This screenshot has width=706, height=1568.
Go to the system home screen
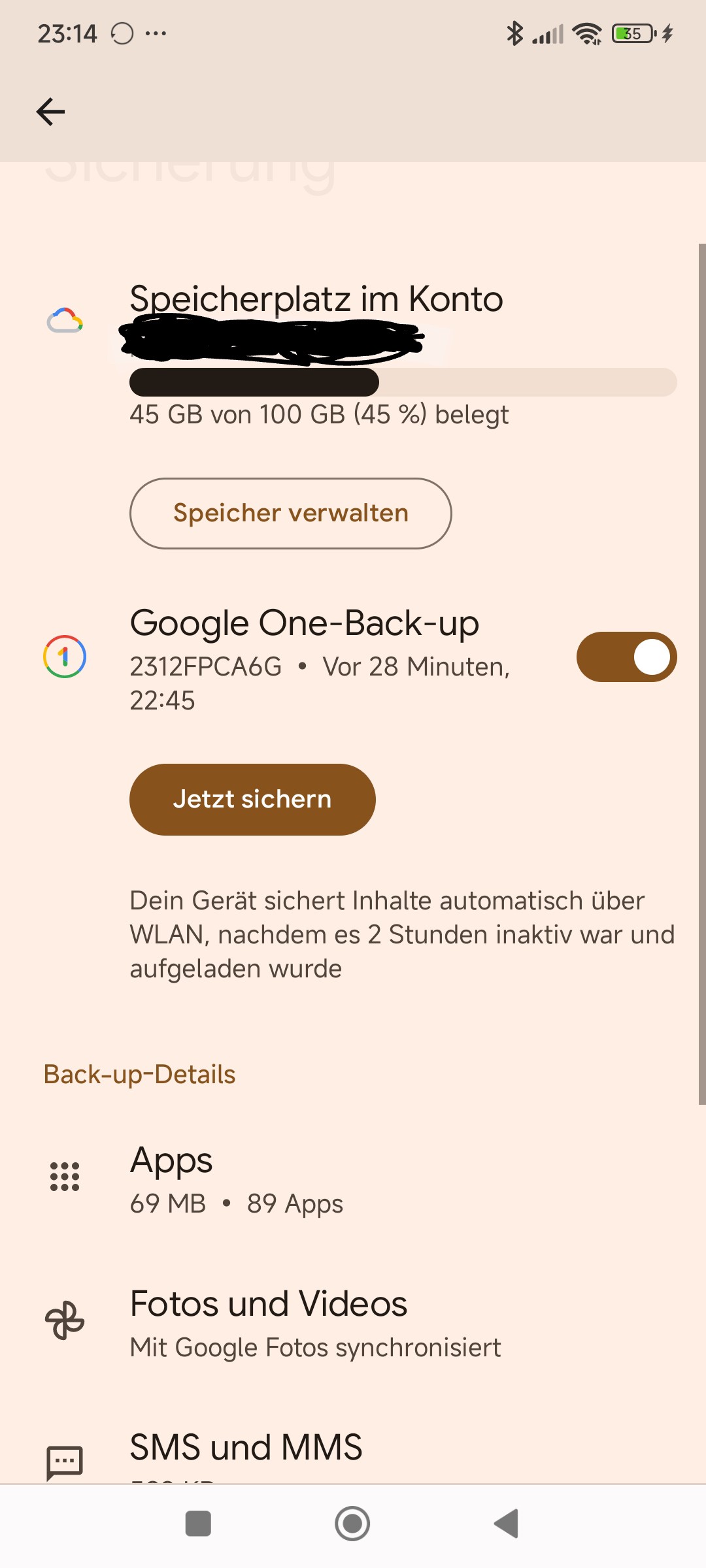tap(352, 1524)
